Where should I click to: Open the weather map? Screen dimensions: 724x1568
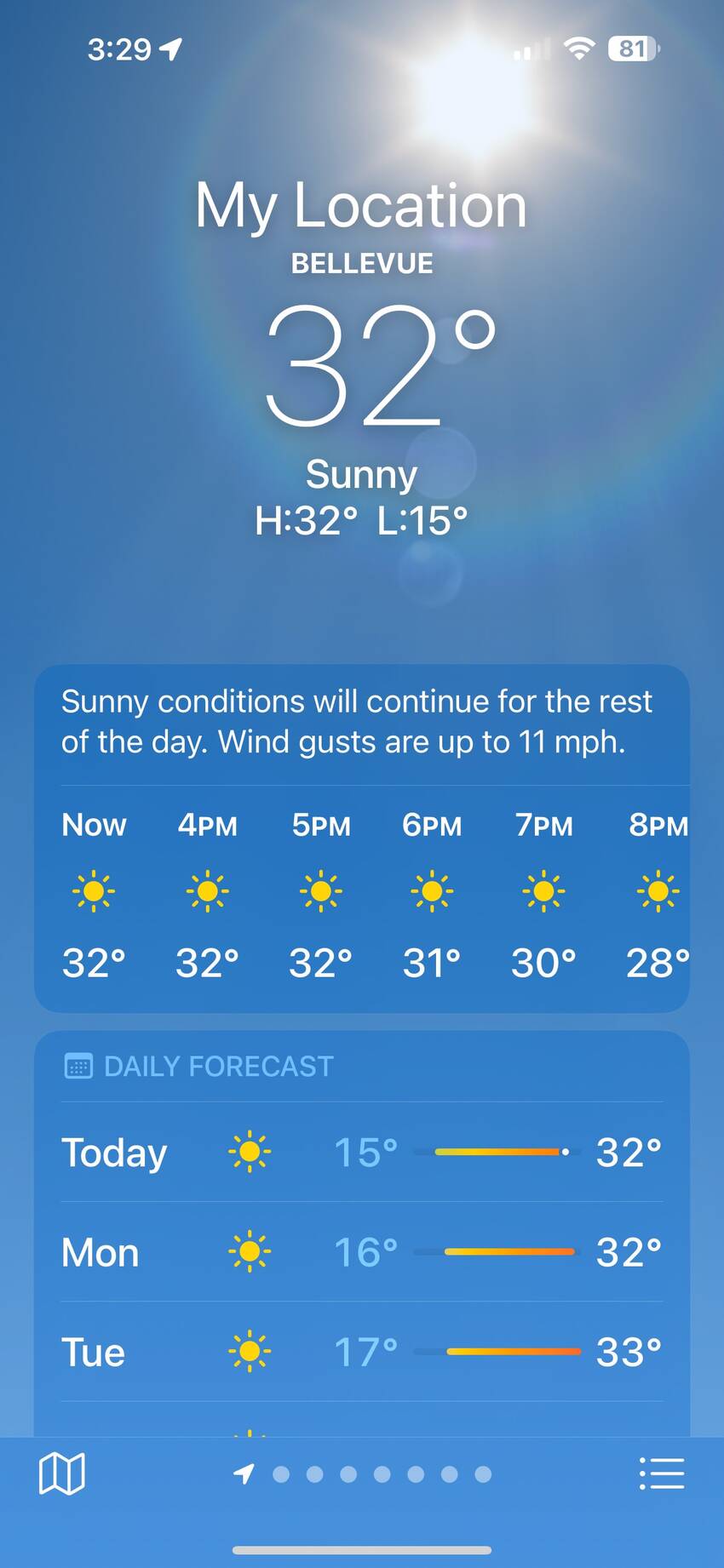62,1474
